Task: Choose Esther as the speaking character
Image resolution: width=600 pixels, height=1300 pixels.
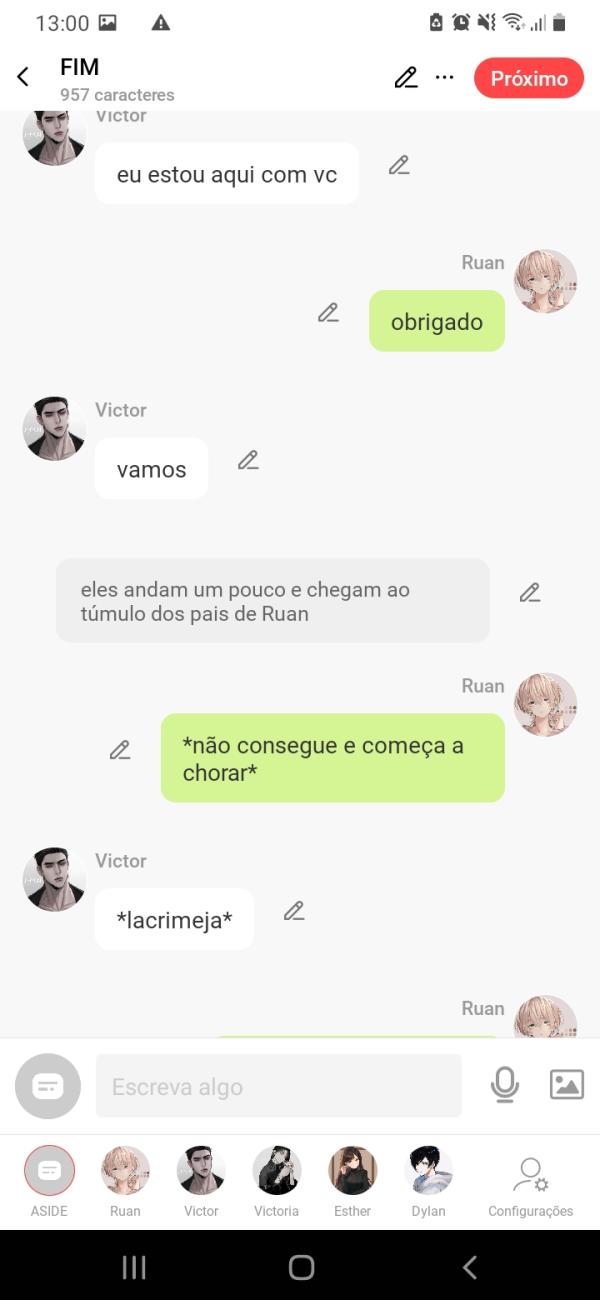Action: 352,1180
